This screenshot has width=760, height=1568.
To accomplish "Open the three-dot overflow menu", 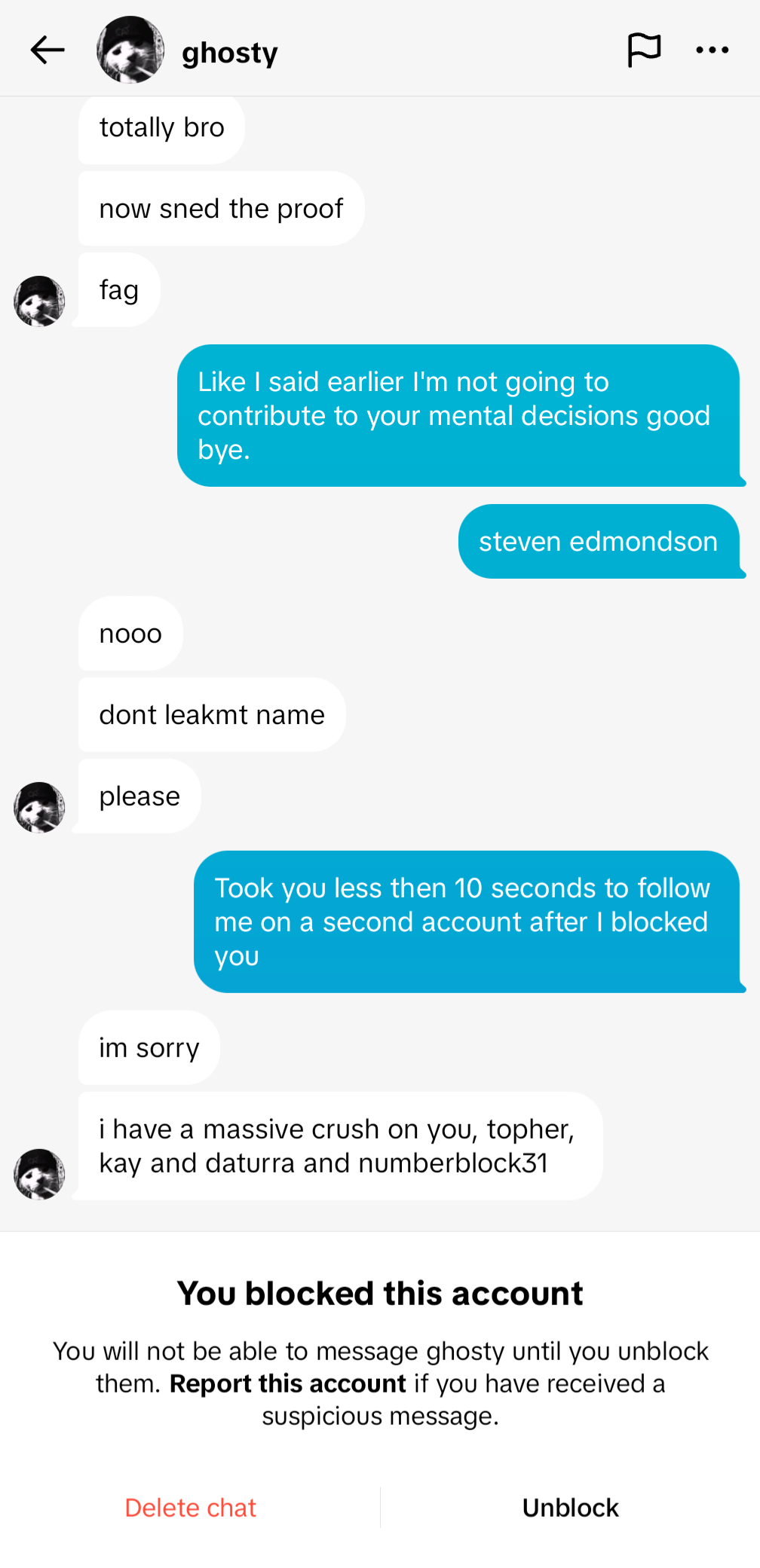I will pos(712,50).
